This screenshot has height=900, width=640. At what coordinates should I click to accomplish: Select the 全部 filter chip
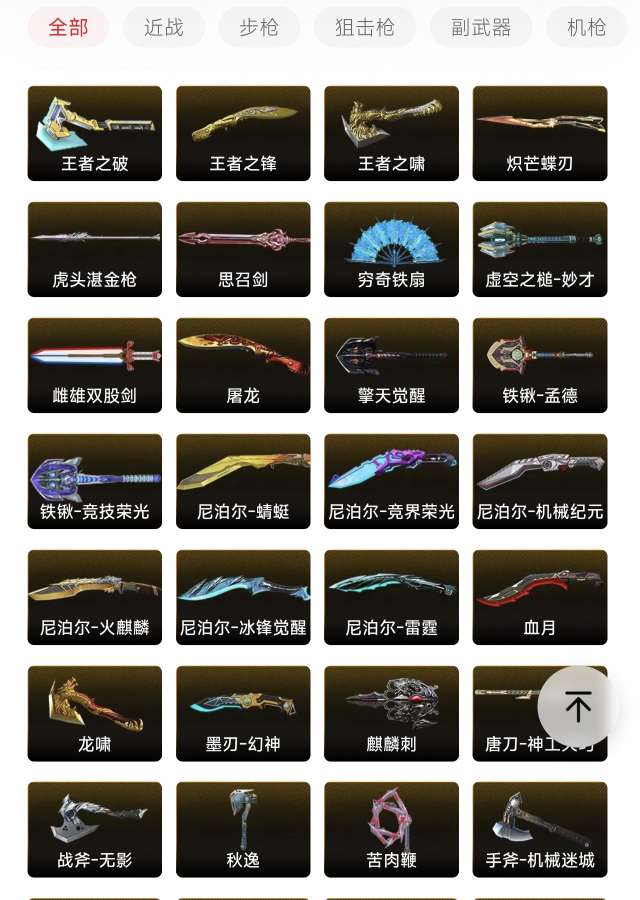(x=68, y=27)
